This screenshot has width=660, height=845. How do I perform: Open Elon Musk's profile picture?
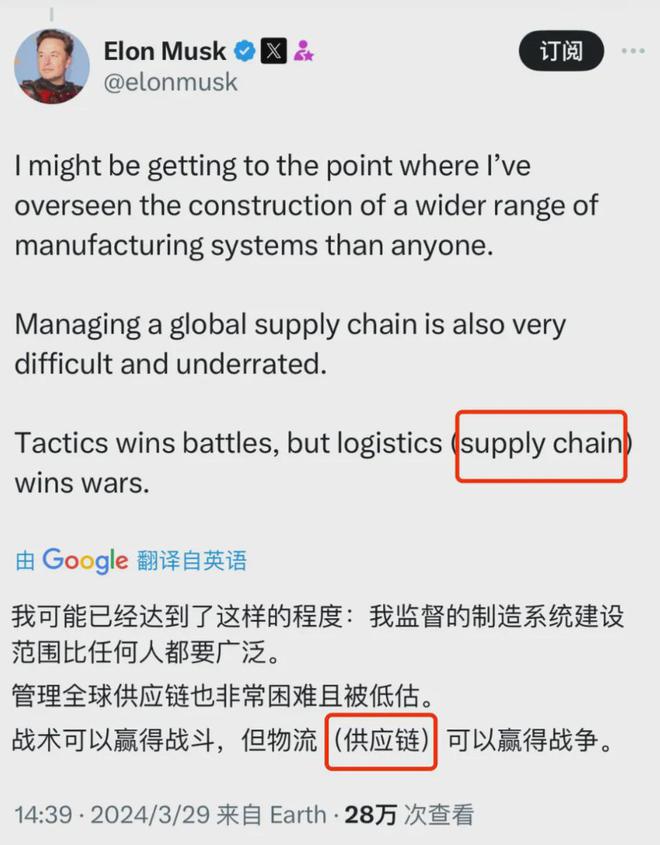[x=53, y=65]
